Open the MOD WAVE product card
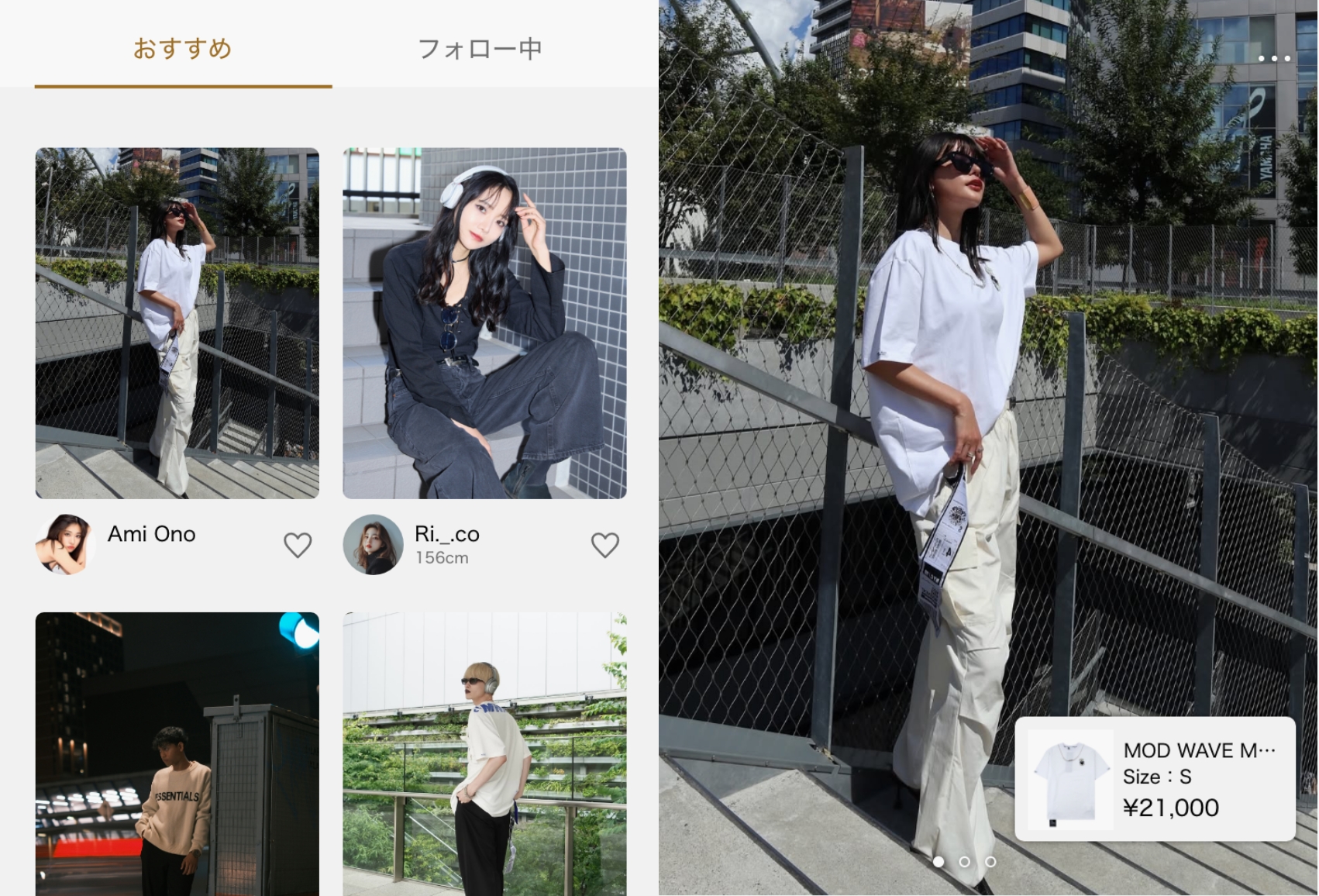The height and width of the screenshot is (896, 1319). point(1155,779)
